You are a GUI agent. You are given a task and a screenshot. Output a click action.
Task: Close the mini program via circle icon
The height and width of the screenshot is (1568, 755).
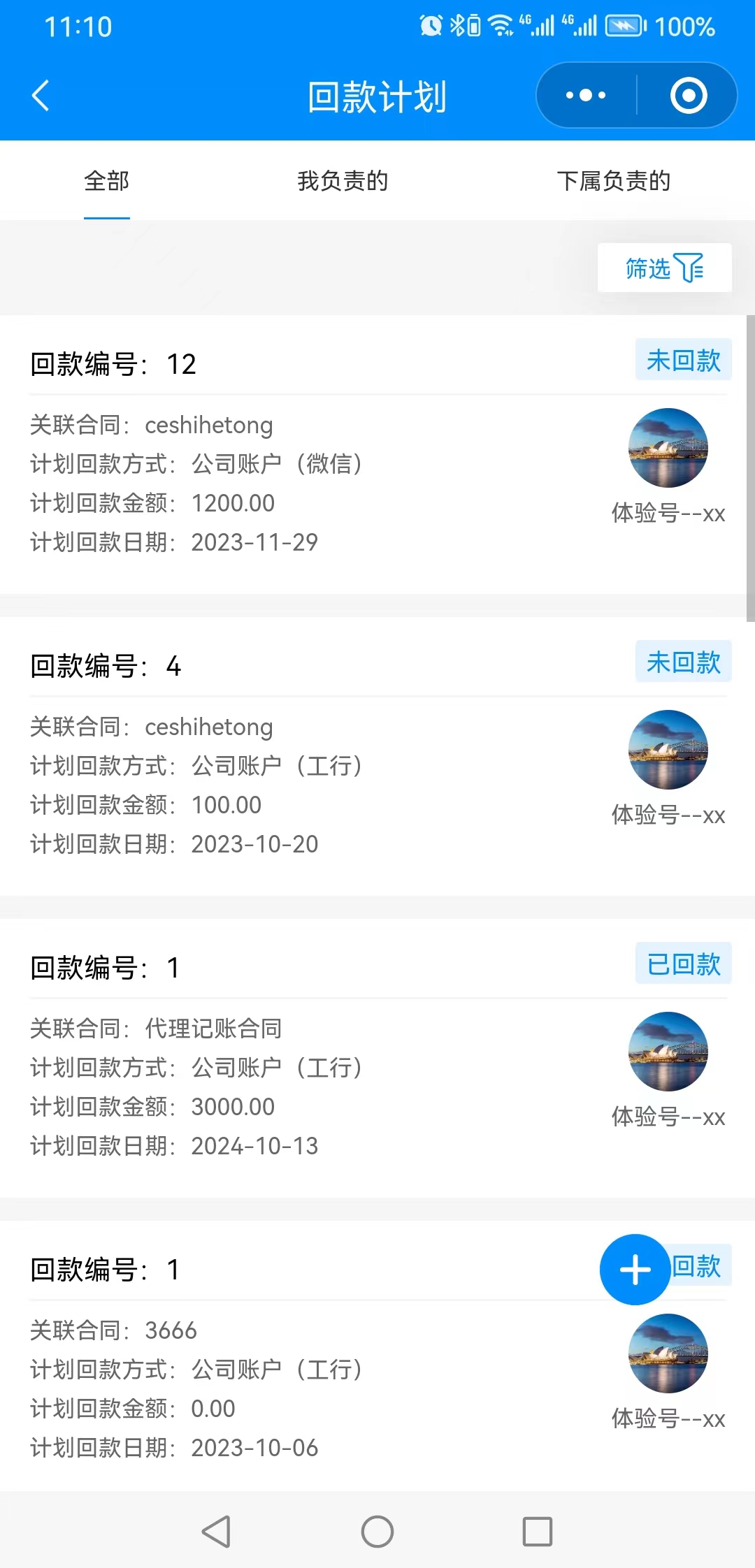(688, 96)
